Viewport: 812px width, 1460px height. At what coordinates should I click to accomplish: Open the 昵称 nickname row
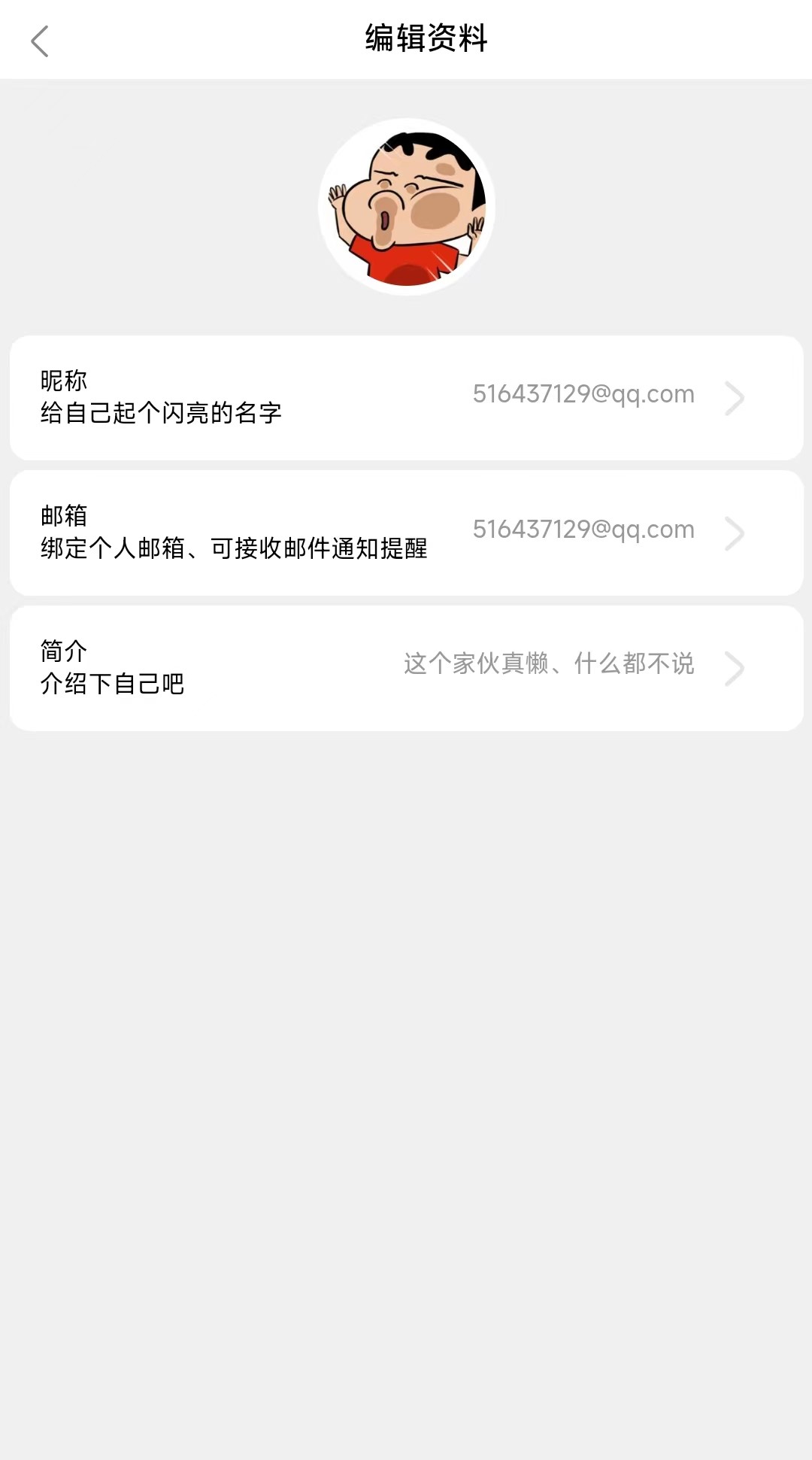click(406, 397)
